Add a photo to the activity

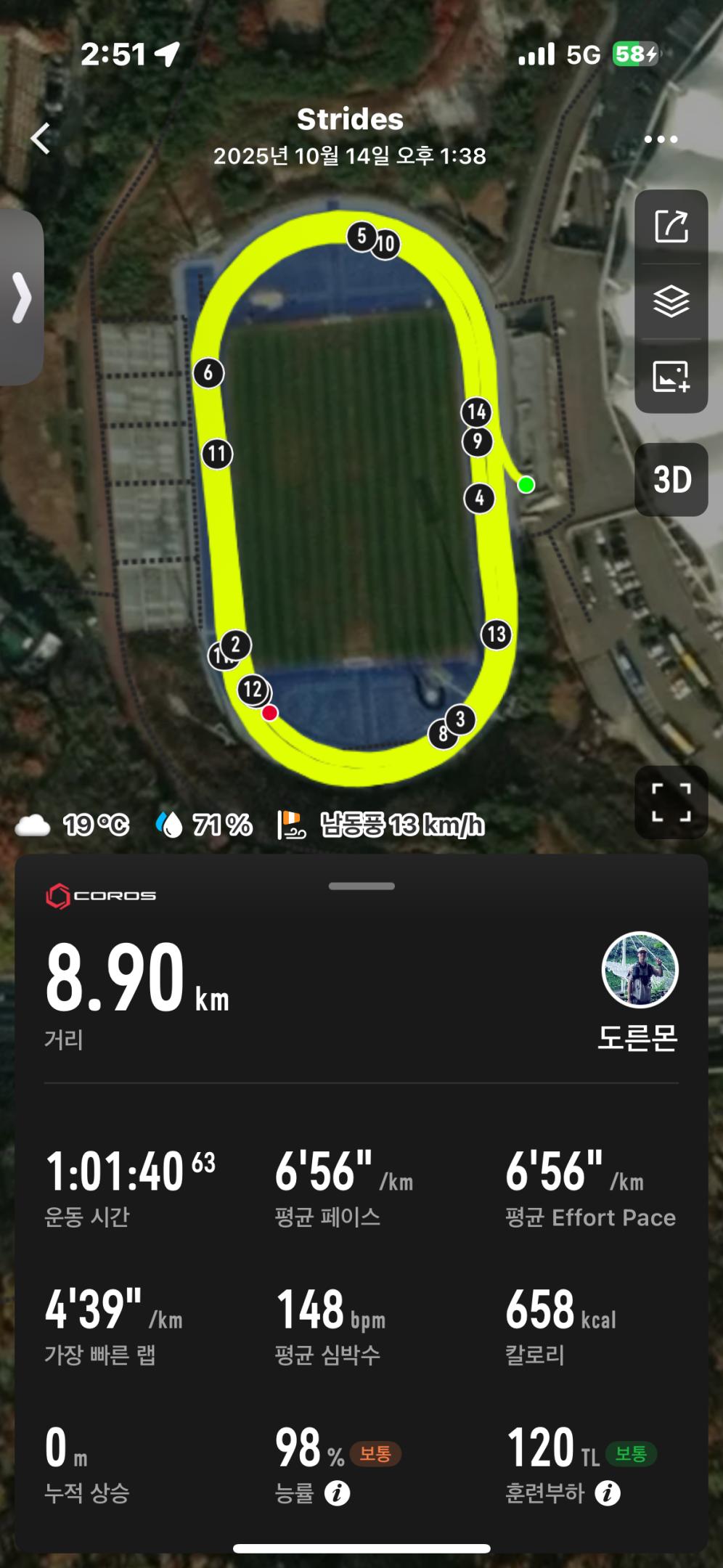pos(671,377)
